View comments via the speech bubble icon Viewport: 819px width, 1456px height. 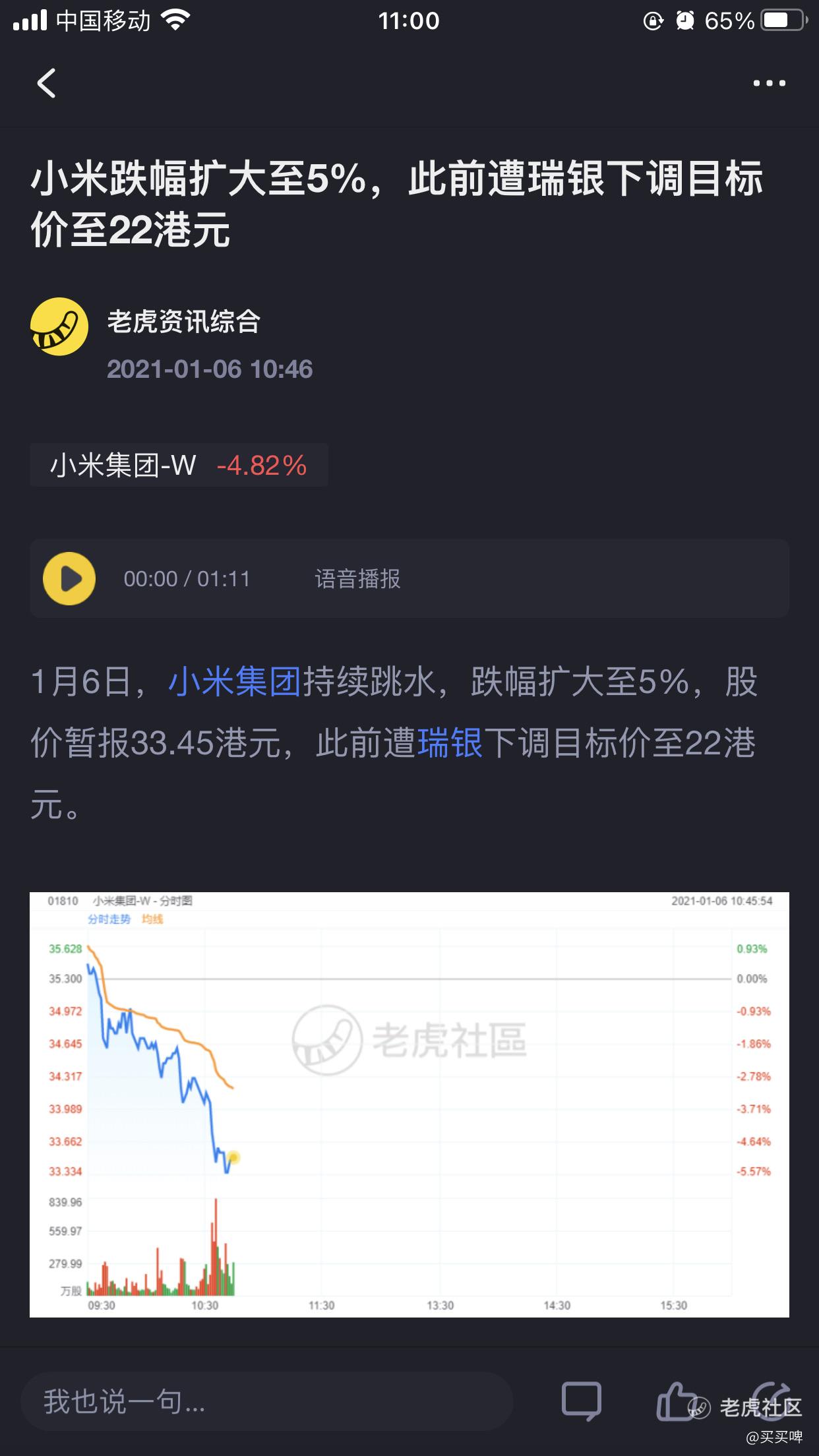pos(581,1401)
